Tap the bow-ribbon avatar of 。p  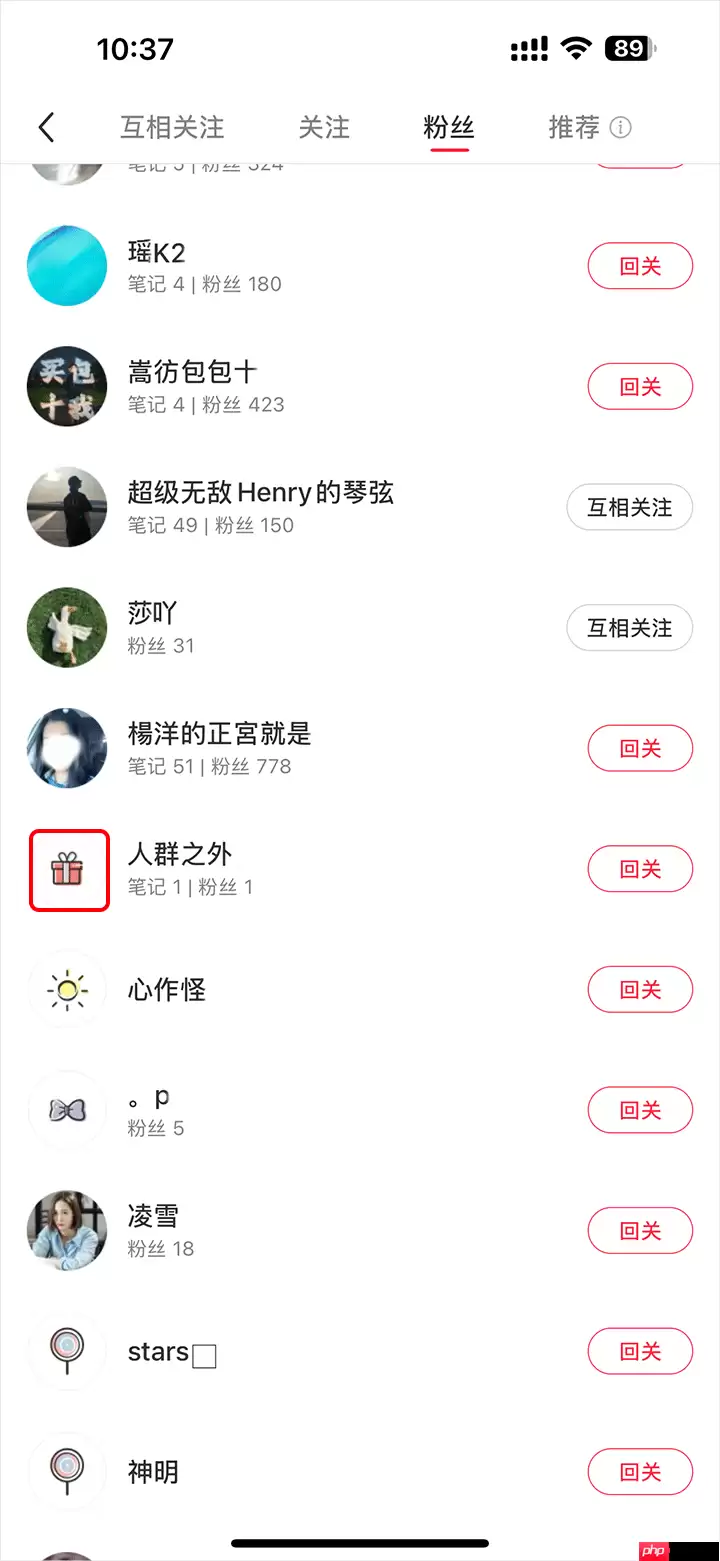(67, 1110)
